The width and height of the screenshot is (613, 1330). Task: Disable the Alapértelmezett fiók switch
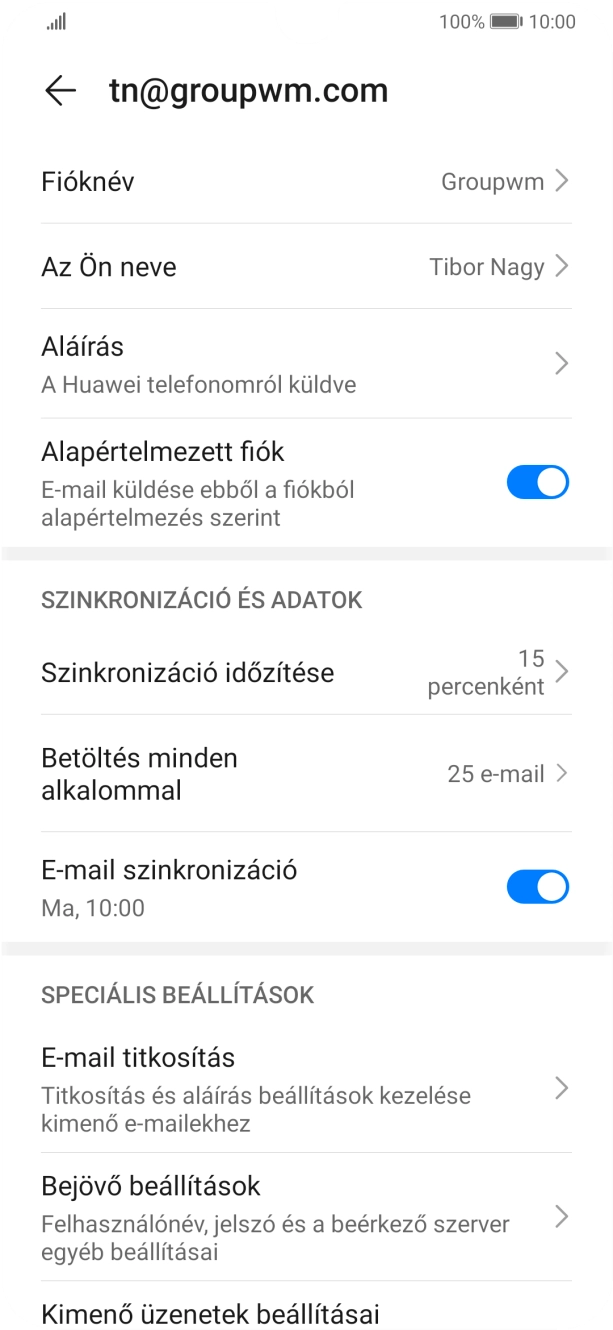tap(537, 483)
